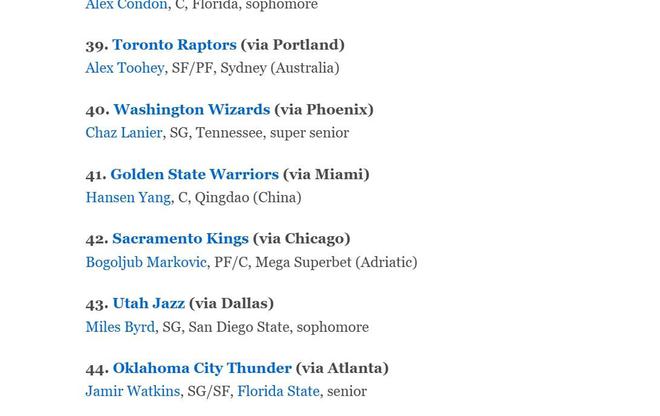This screenshot has width=660, height=416.
Task: Open Miles Byrd's player link
Action: 120,327
